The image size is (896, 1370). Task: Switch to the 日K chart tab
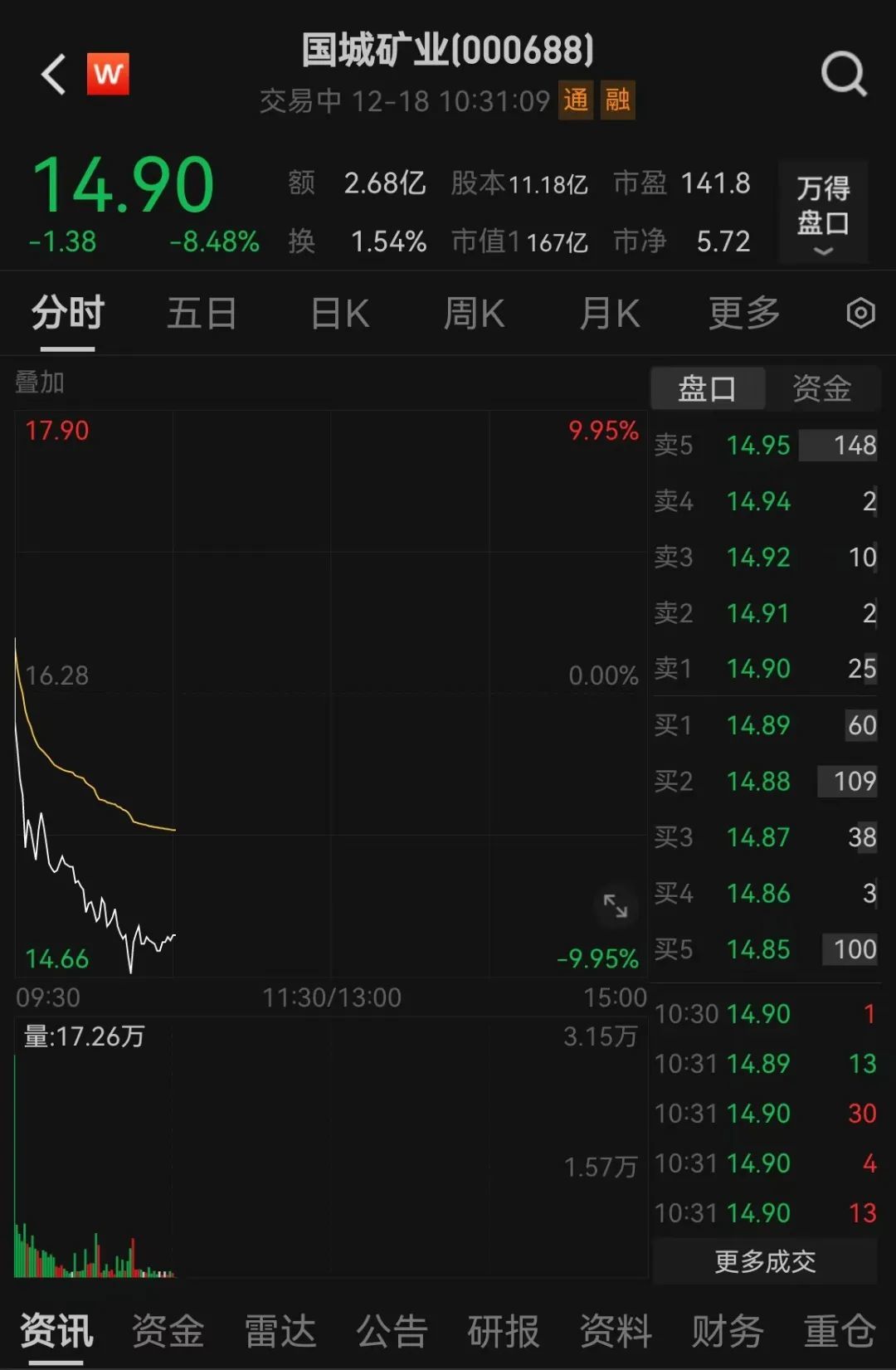pyautogui.click(x=340, y=314)
